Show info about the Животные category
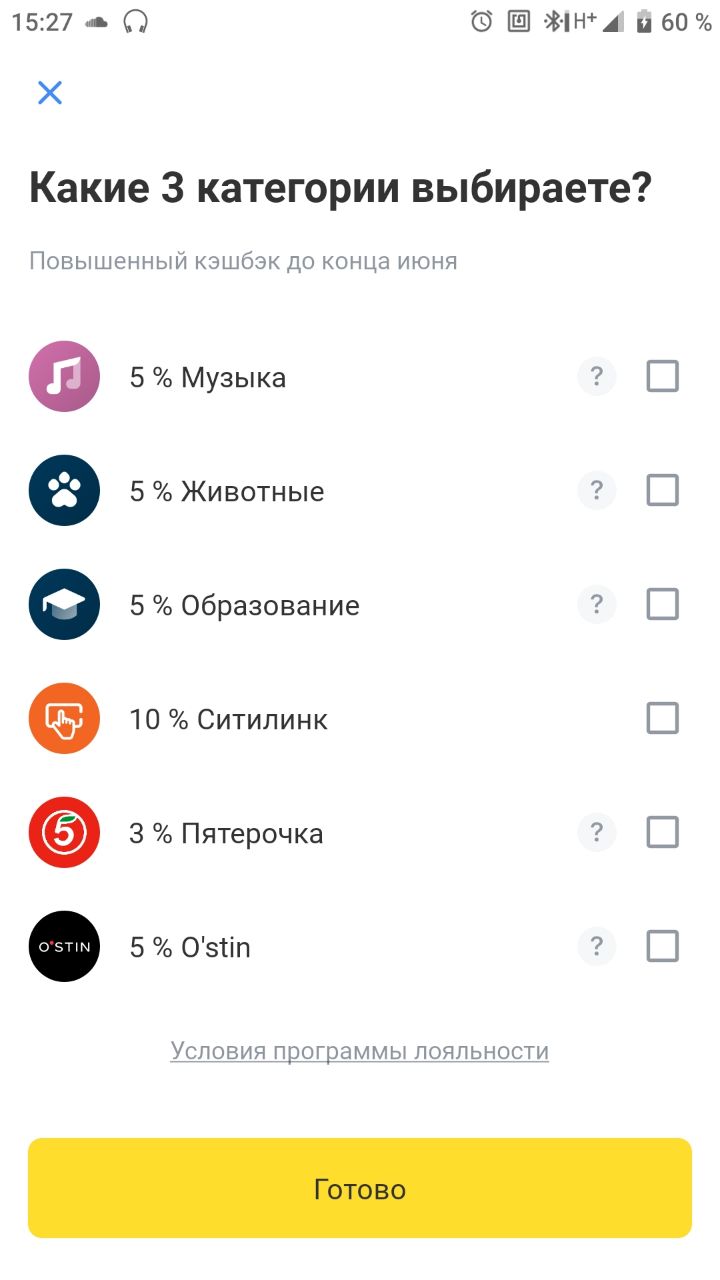 tap(597, 491)
